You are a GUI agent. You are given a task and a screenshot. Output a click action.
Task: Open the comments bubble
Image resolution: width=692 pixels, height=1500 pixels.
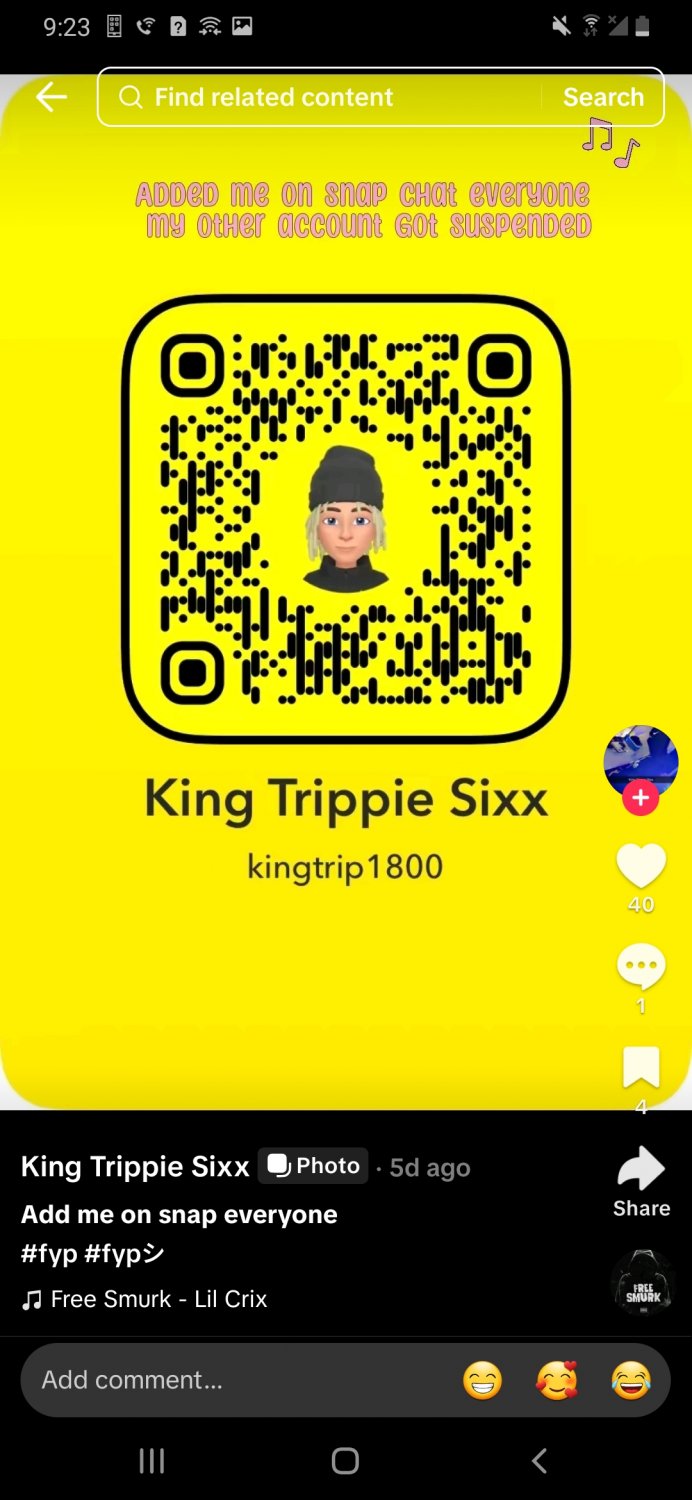(x=640, y=966)
